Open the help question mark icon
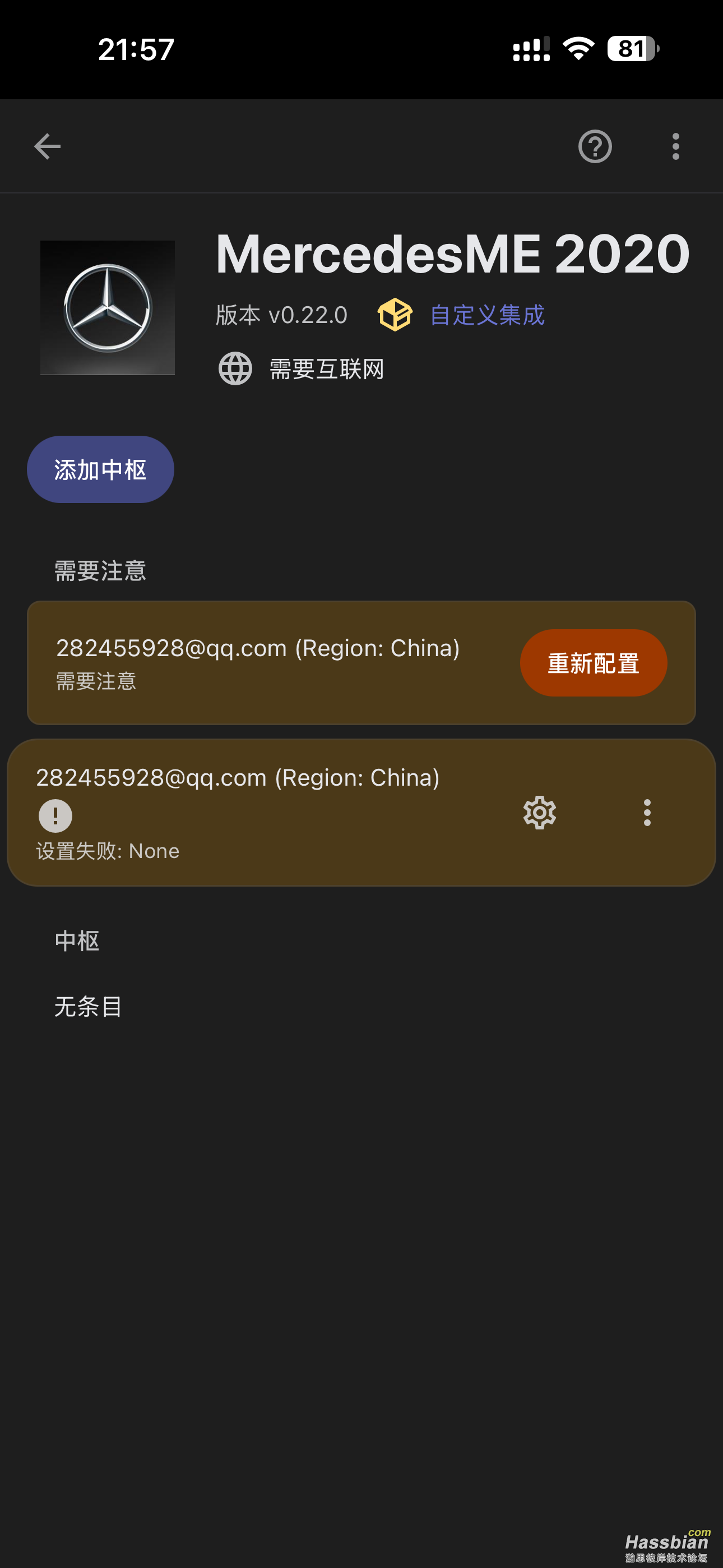Screen dimensions: 723x1568 pos(595,147)
